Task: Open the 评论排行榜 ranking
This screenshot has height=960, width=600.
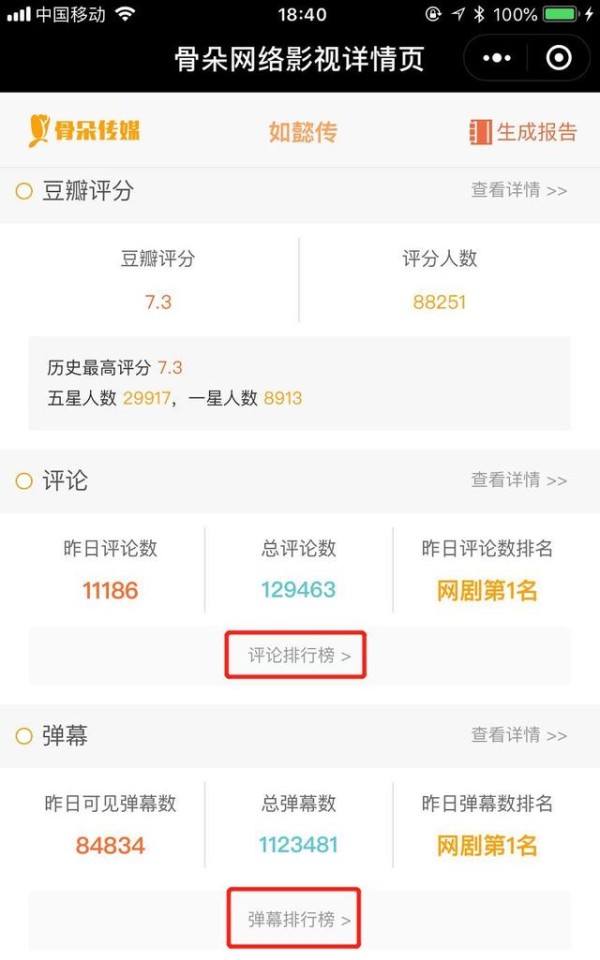Action: 299,656
